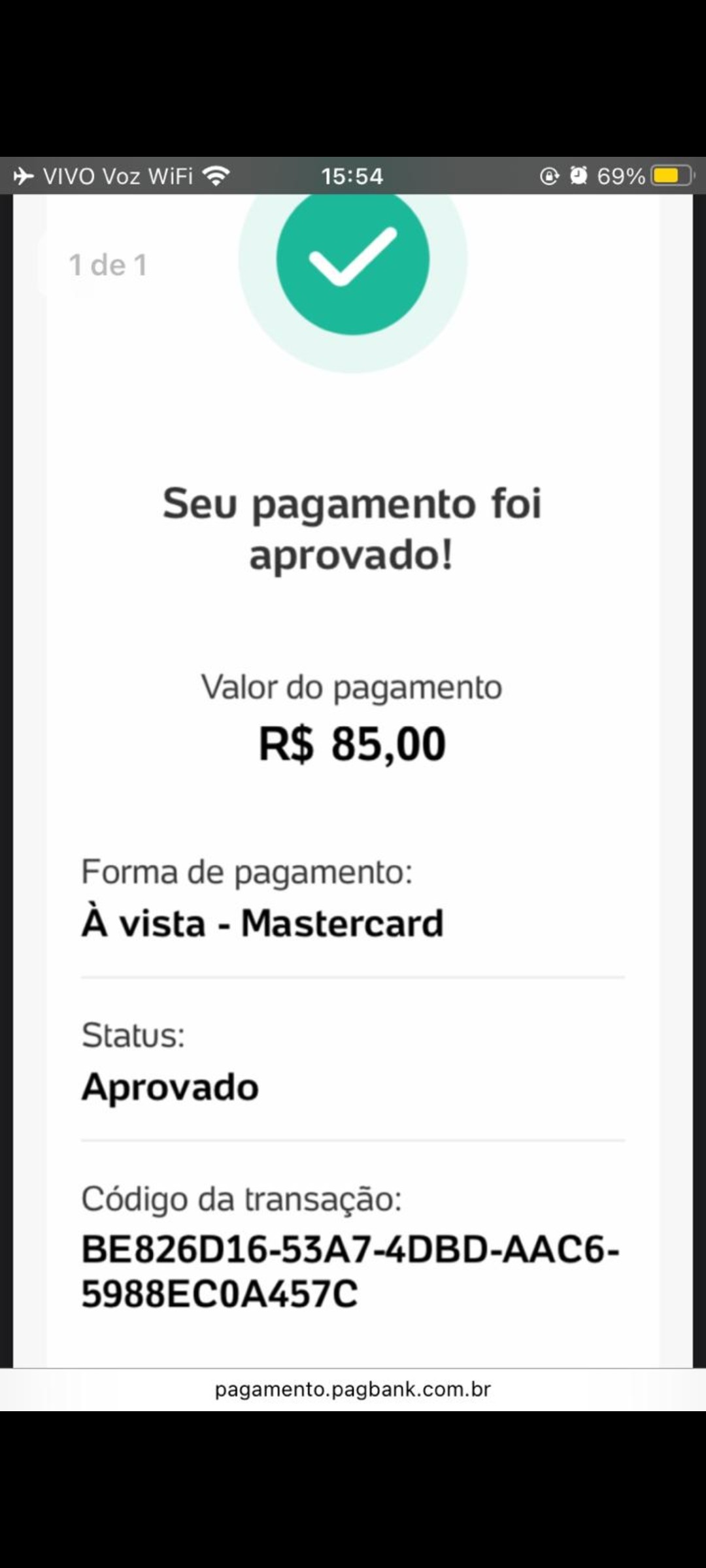This screenshot has width=706, height=1568.
Task: Tap the pagamento.pagbank.com.br address bar
Action: (x=353, y=1389)
